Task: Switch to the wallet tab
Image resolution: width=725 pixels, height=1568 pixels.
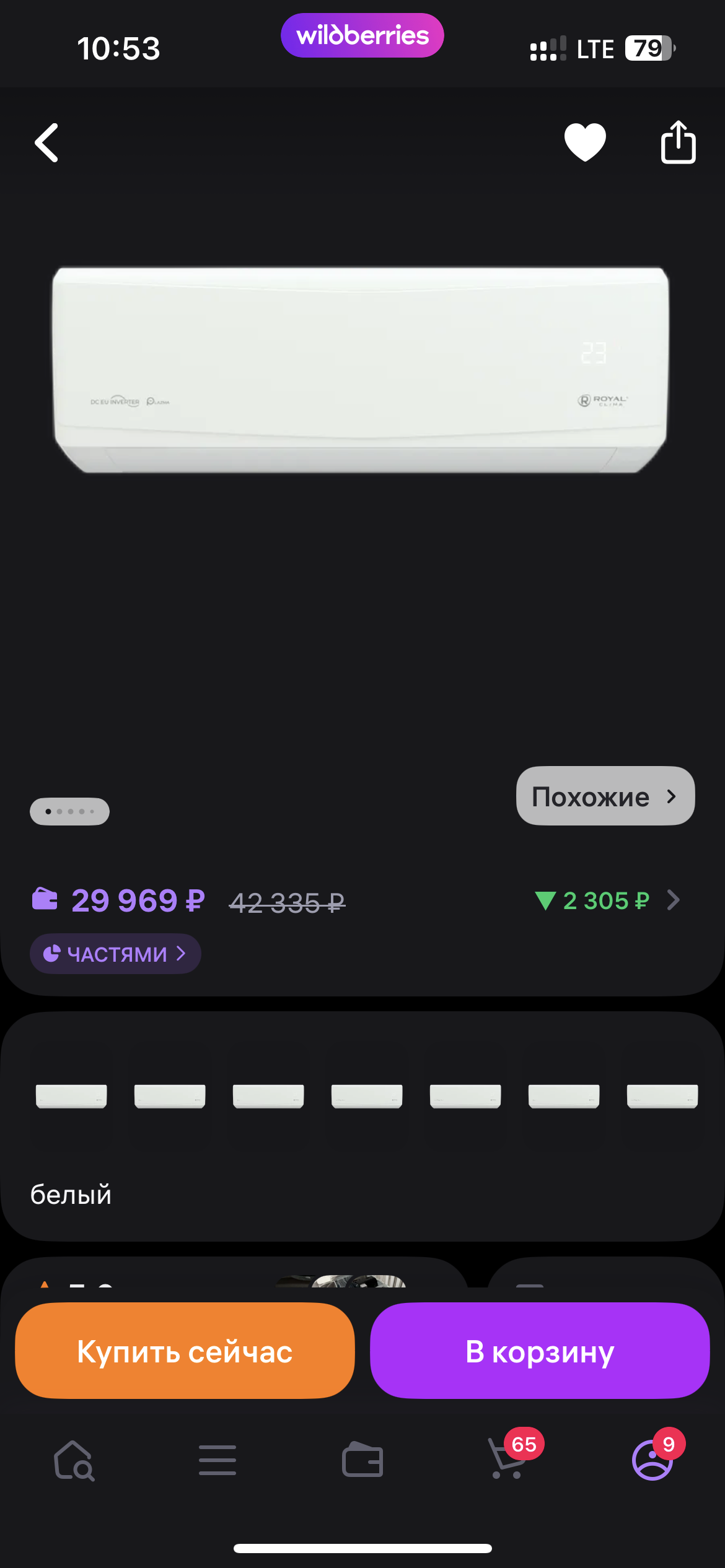Action: 362,1460
